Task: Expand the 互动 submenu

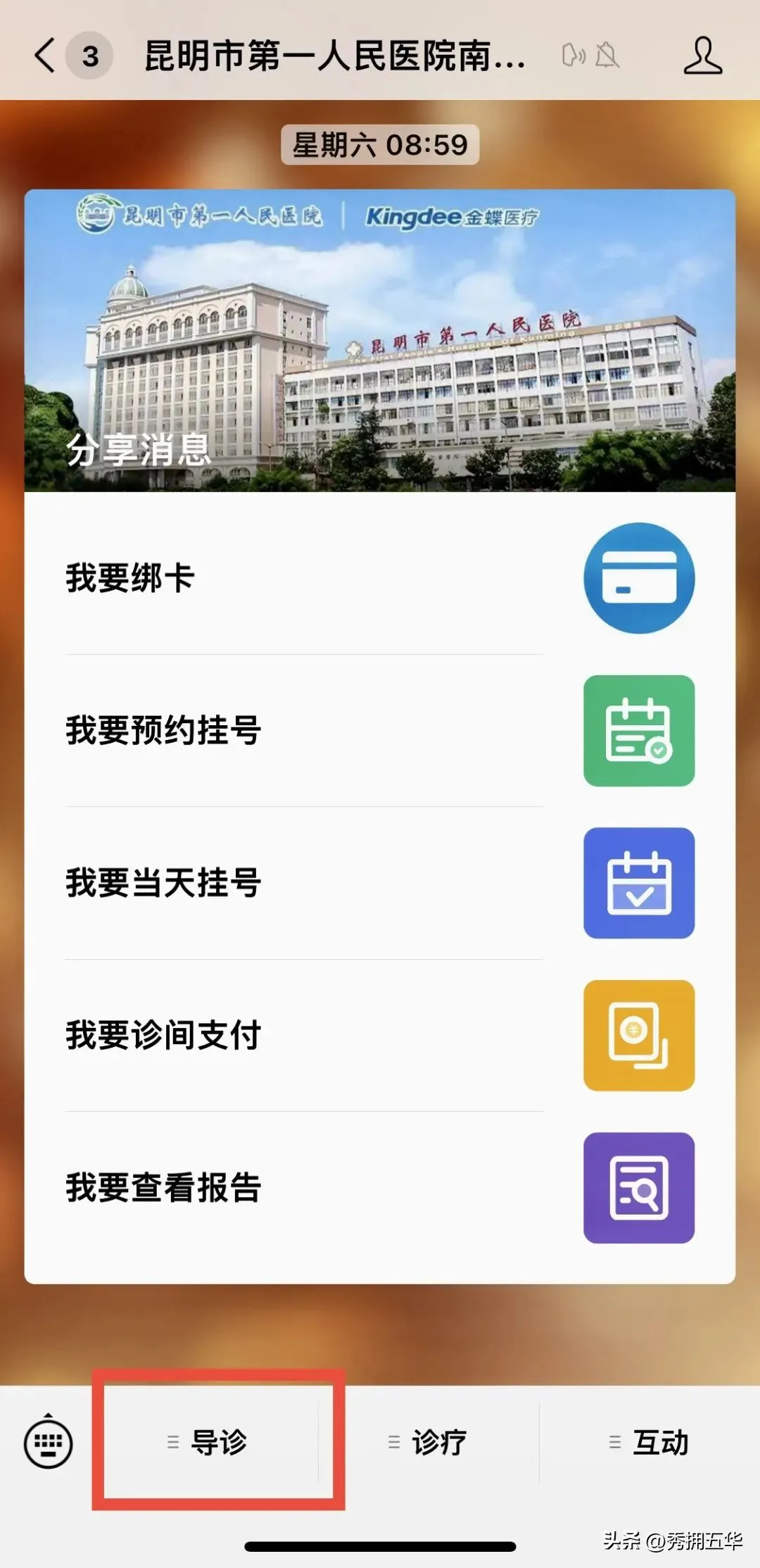Action: (x=612, y=1441)
